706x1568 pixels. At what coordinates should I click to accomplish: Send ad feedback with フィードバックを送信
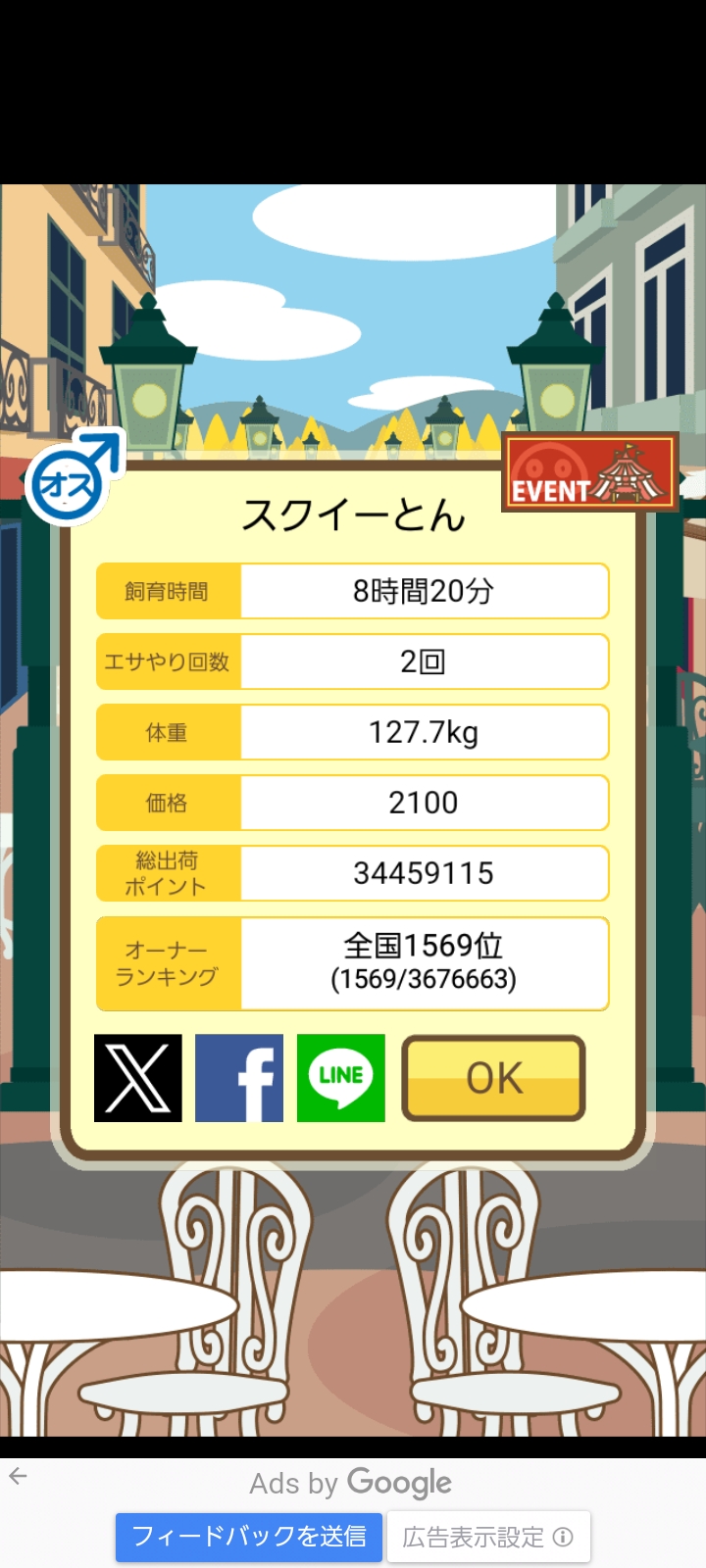click(x=249, y=1536)
